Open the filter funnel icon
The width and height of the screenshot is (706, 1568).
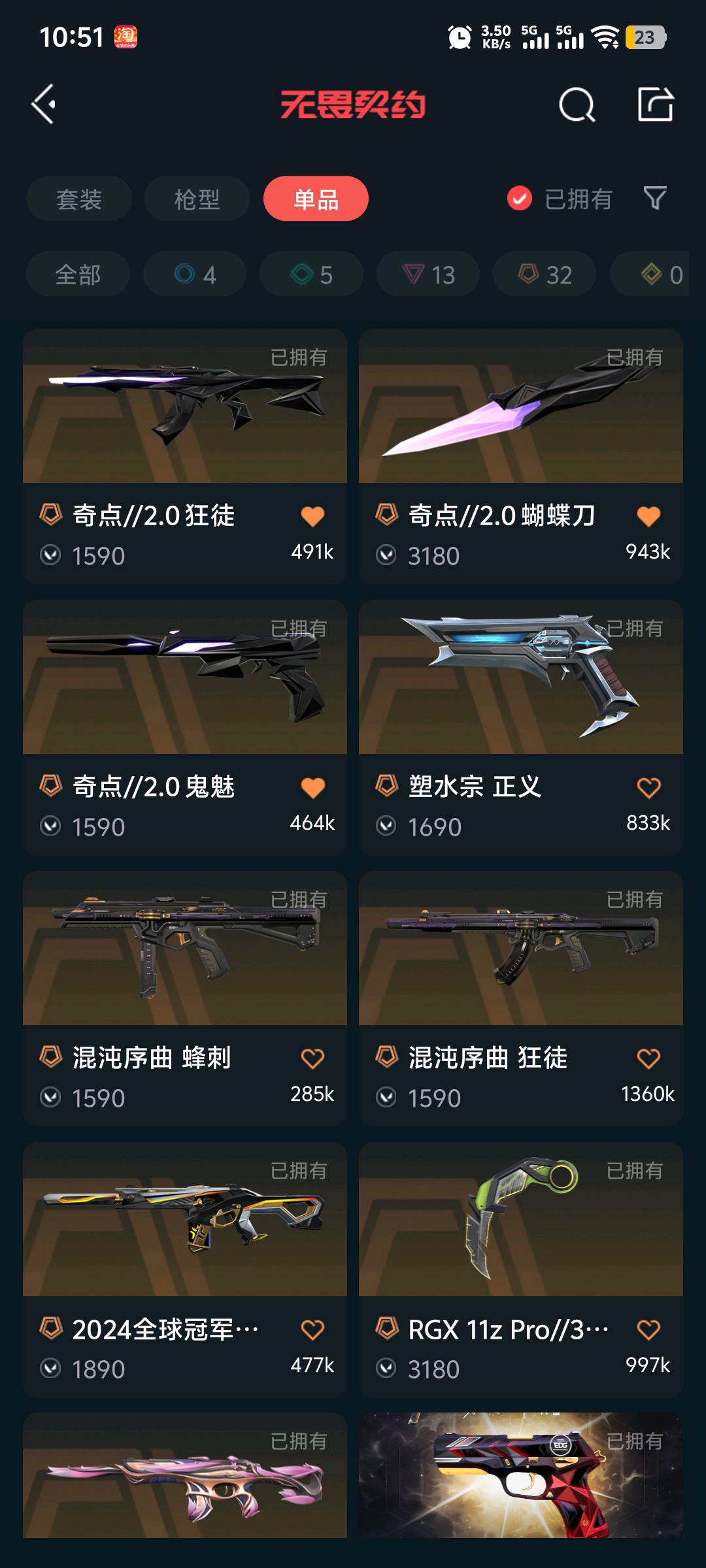[654, 198]
